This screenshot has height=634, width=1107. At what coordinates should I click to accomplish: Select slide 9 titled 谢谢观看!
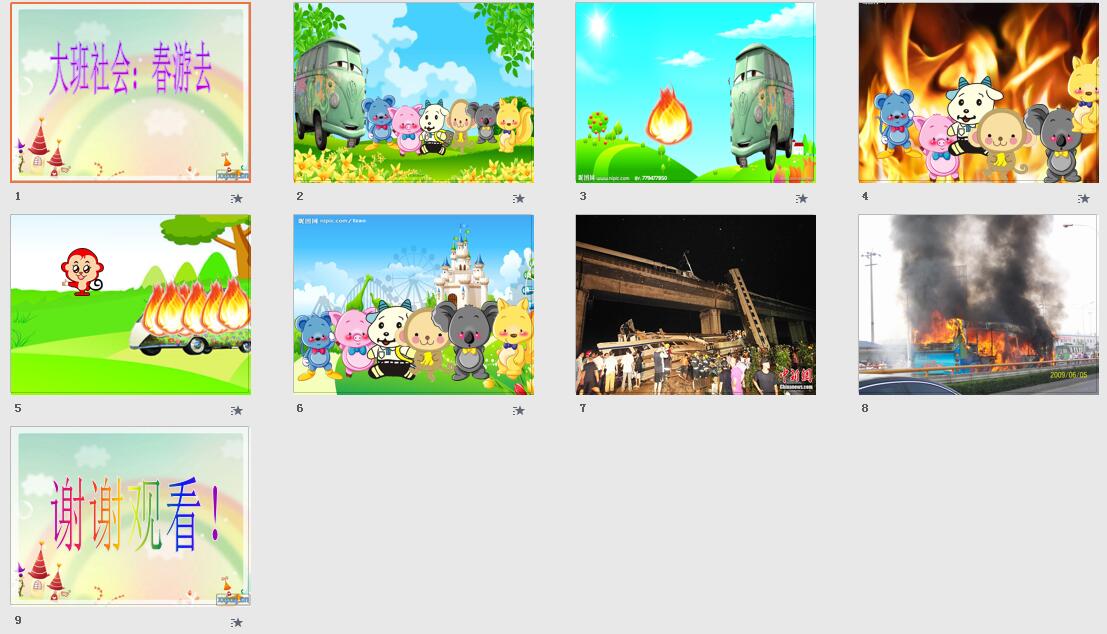coord(130,516)
